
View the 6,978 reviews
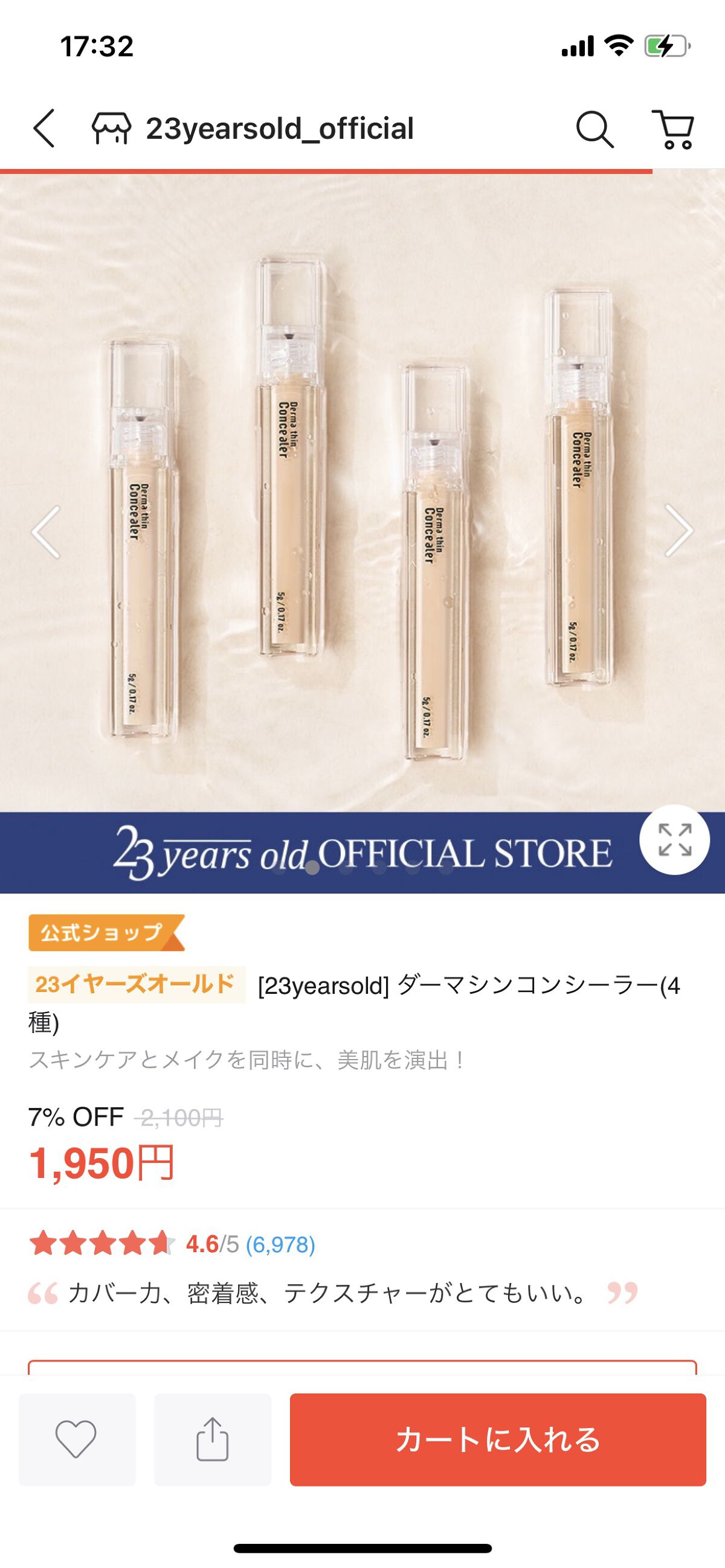pyautogui.click(x=280, y=1245)
